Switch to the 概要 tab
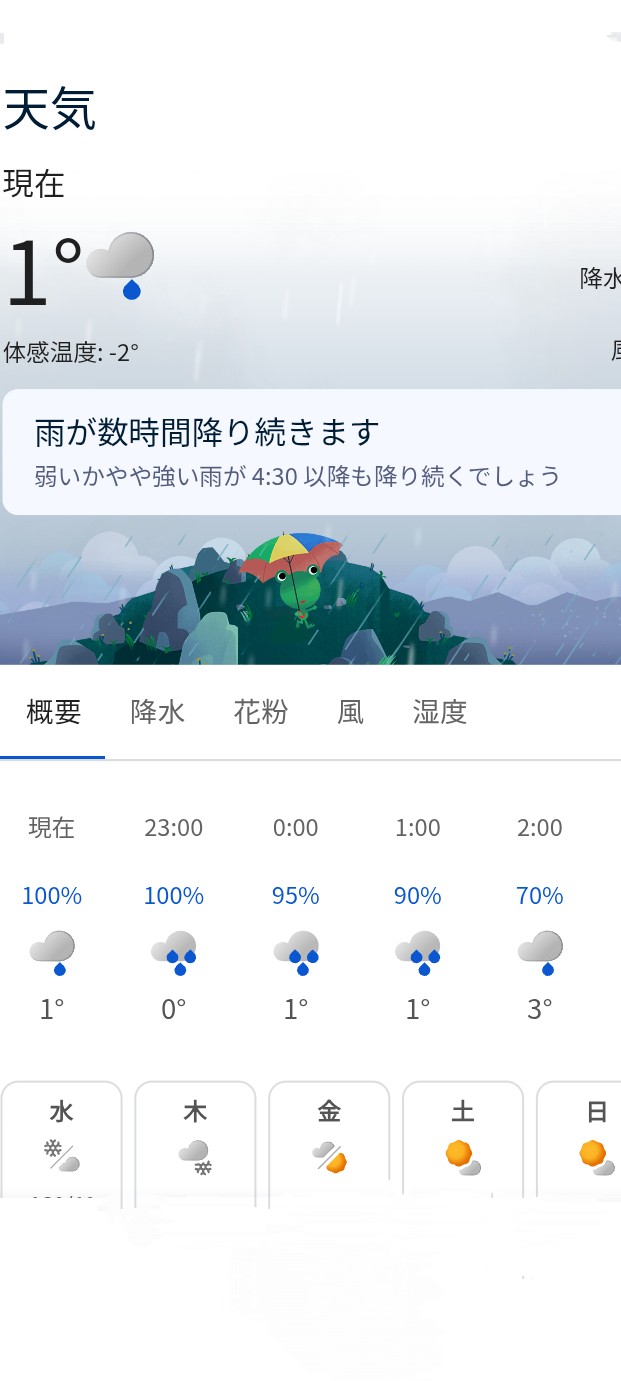Image resolution: width=621 pixels, height=1381 pixels. pos(53,713)
